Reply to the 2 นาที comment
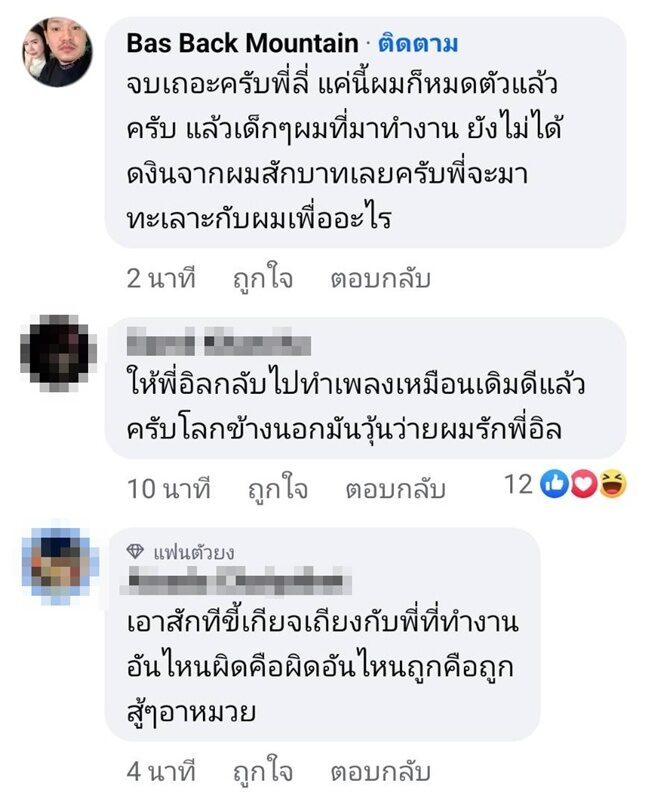The image size is (648, 800). click(x=380, y=279)
